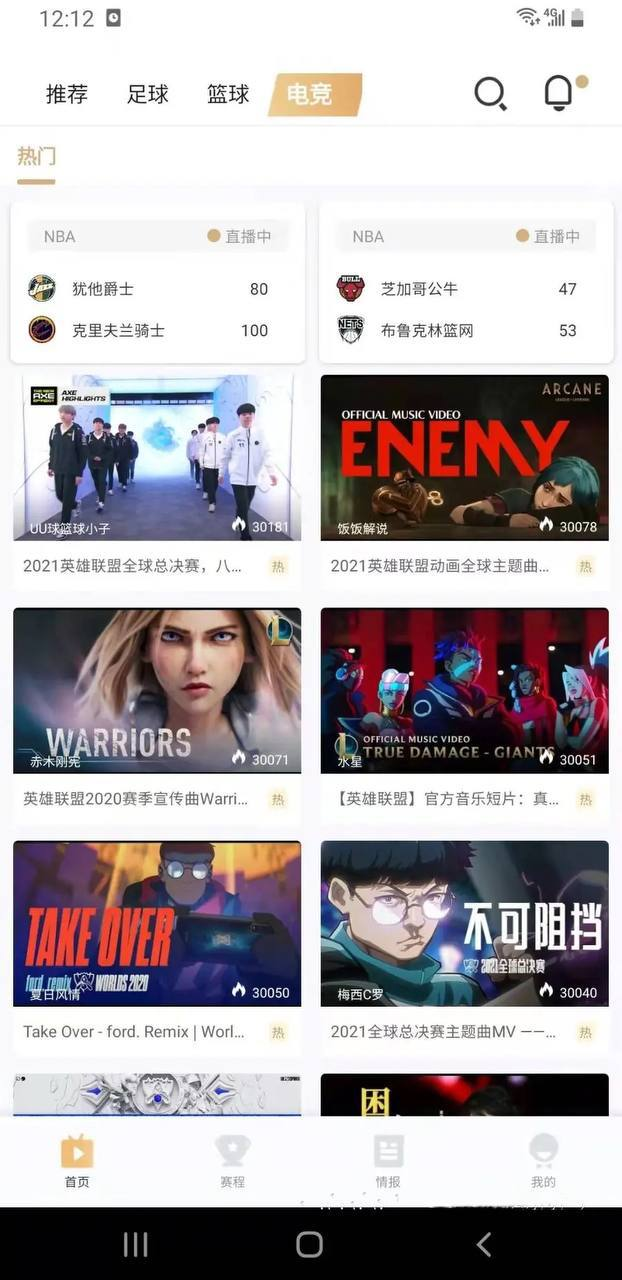
Task: Open the 不可阻挡 2021全球总决赛主题曲 video
Action: 464,923
